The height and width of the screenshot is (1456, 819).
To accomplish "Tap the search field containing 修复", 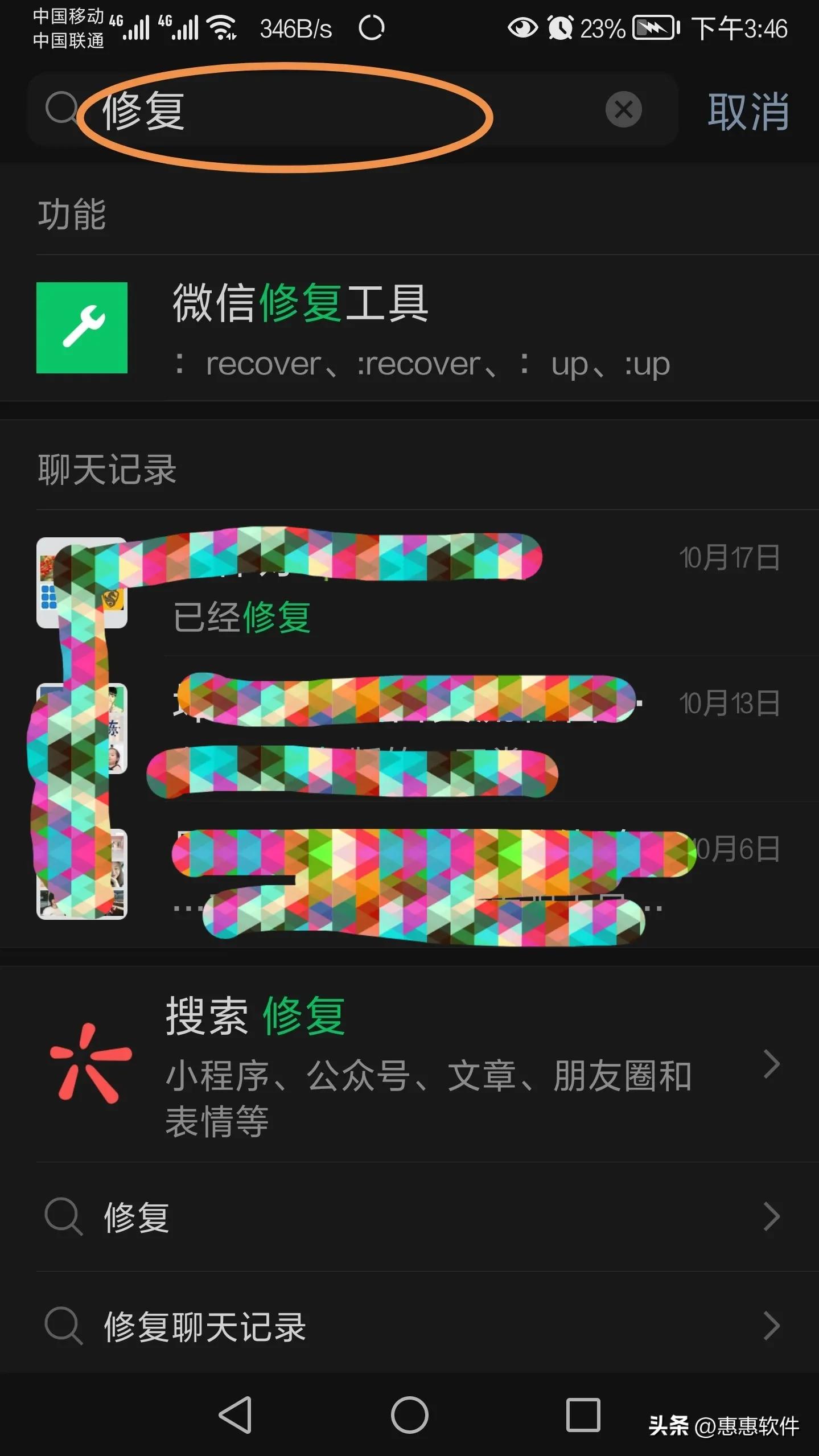I will point(341,111).
